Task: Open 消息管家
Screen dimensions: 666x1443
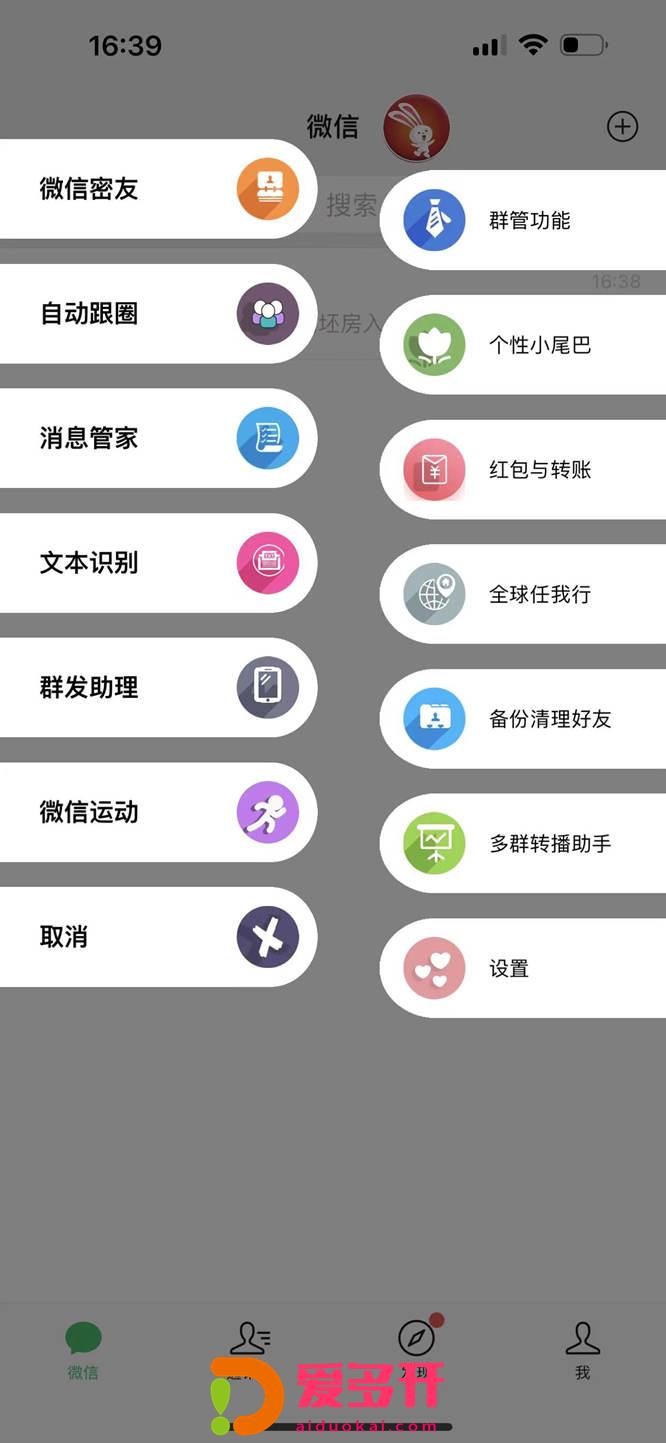Action: click(x=150, y=438)
